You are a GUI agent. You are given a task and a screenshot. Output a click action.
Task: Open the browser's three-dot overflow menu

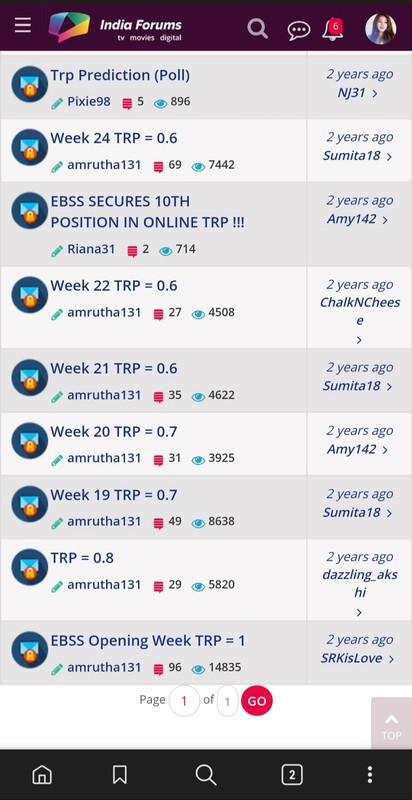click(370, 774)
